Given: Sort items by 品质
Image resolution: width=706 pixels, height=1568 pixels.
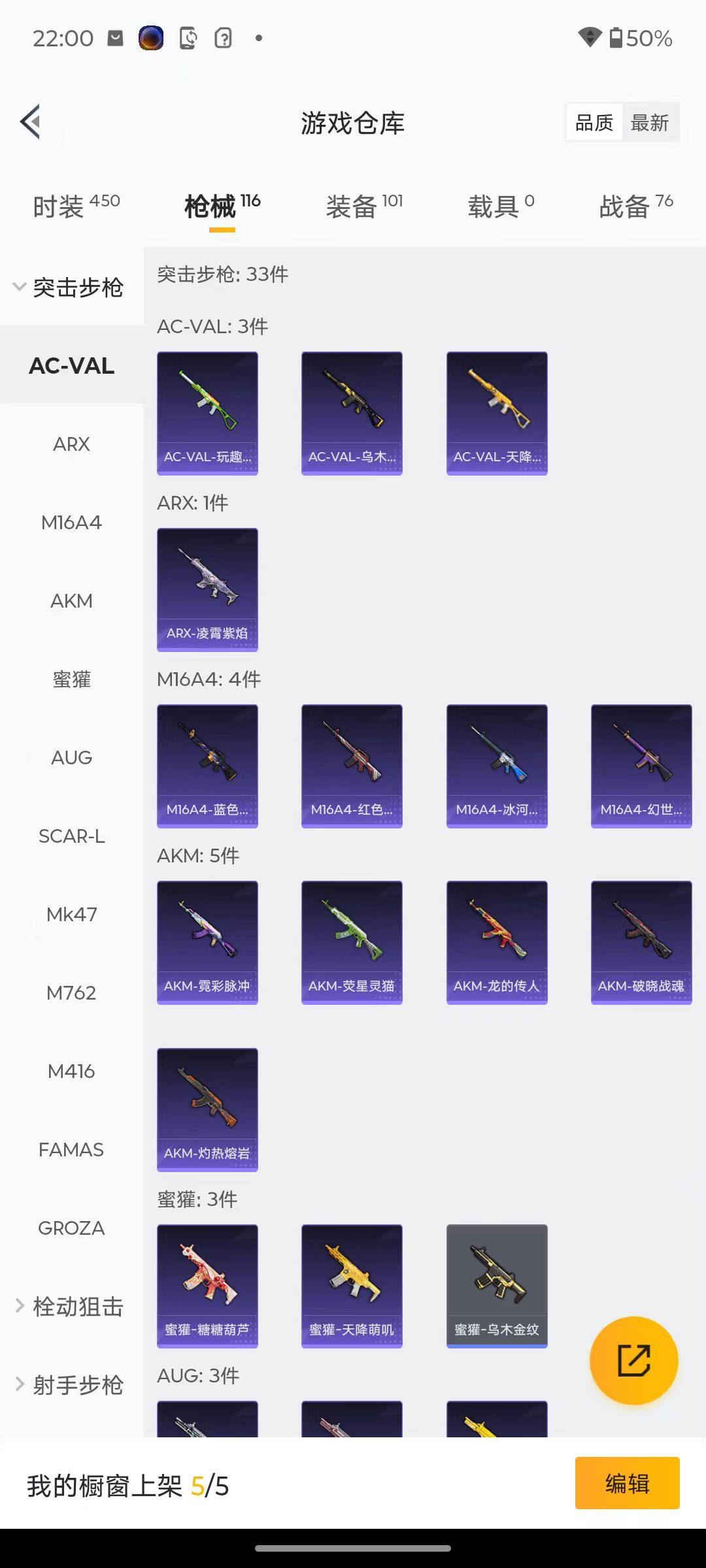Looking at the screenshot, I should click(x=594, y=122).
